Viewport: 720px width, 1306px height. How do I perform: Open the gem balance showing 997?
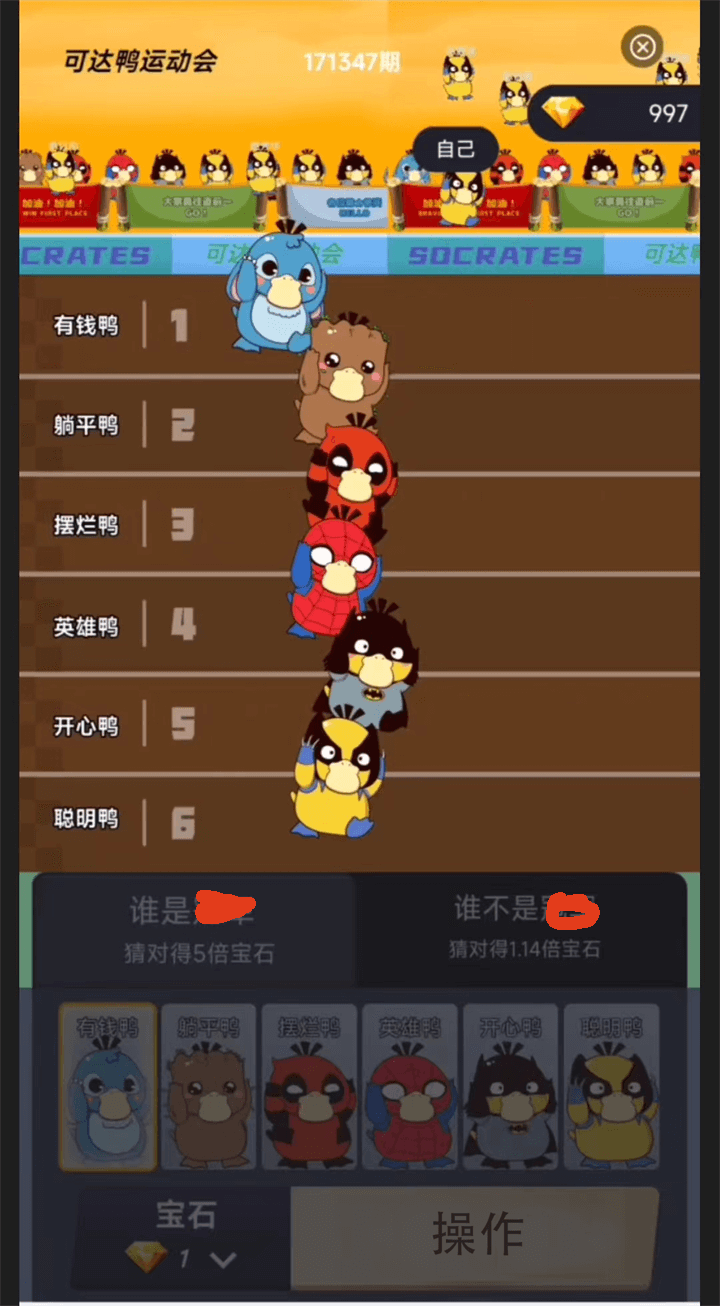(x=622, y=113)
